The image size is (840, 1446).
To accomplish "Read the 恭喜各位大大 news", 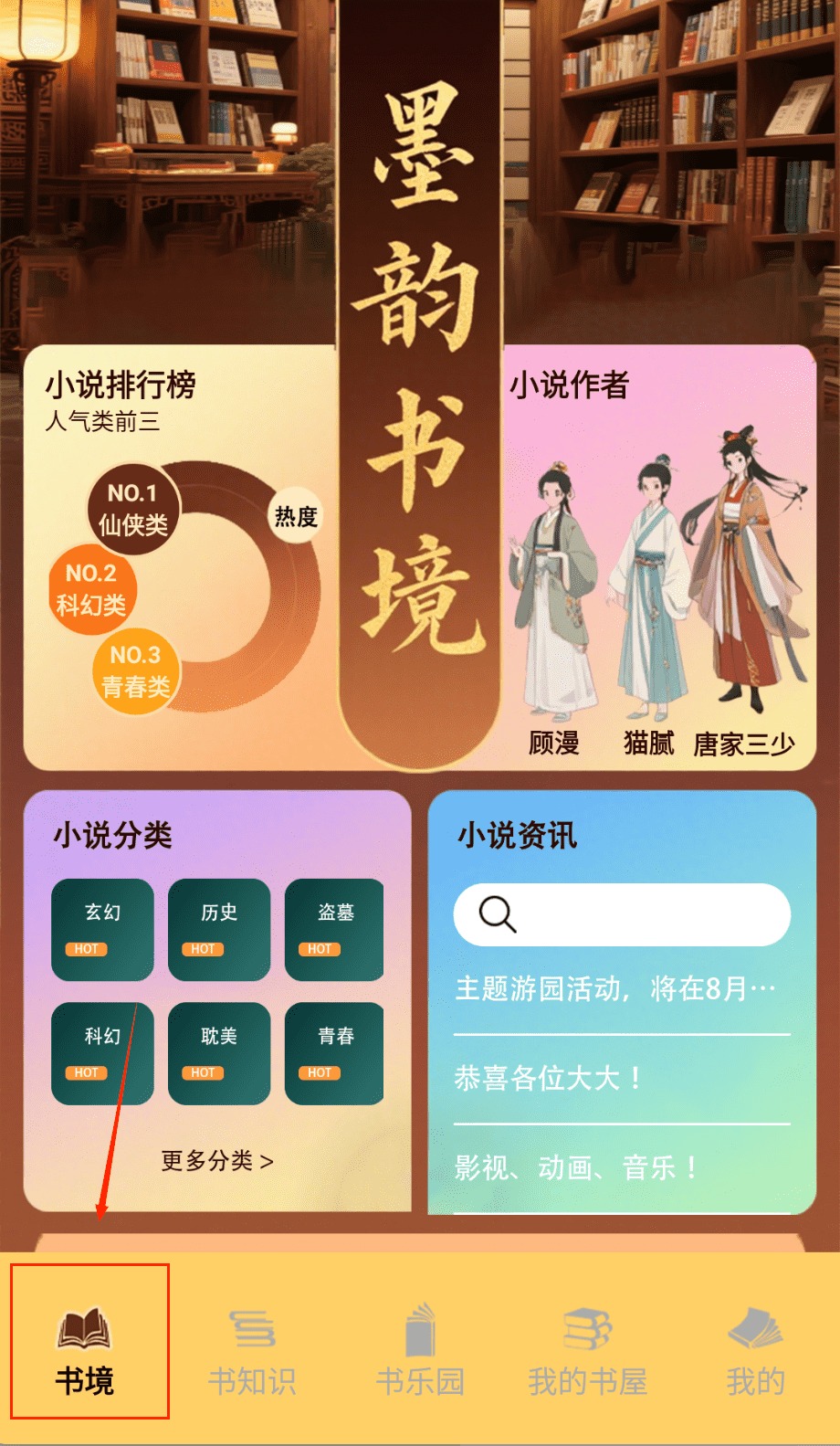I will (548, 1079).
